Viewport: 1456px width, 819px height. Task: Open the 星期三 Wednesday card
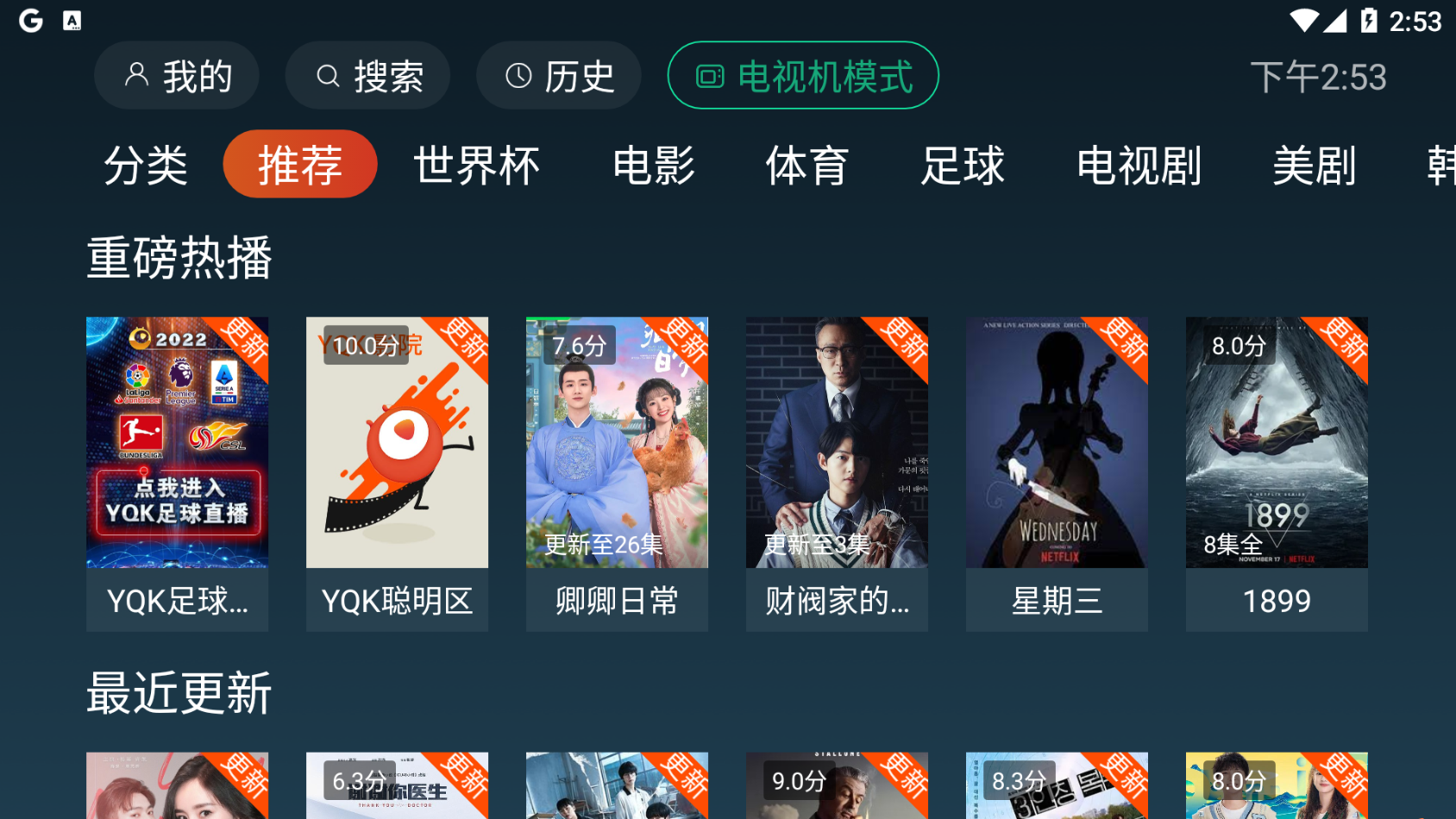tap(1057, 472)
